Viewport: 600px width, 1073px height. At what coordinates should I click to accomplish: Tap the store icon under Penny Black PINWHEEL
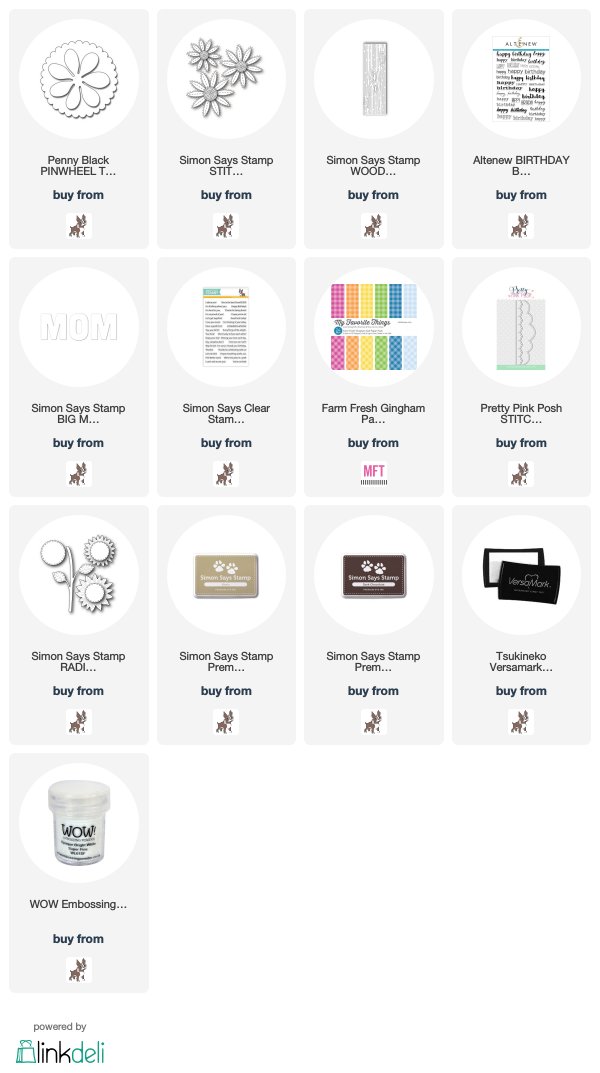79,226
